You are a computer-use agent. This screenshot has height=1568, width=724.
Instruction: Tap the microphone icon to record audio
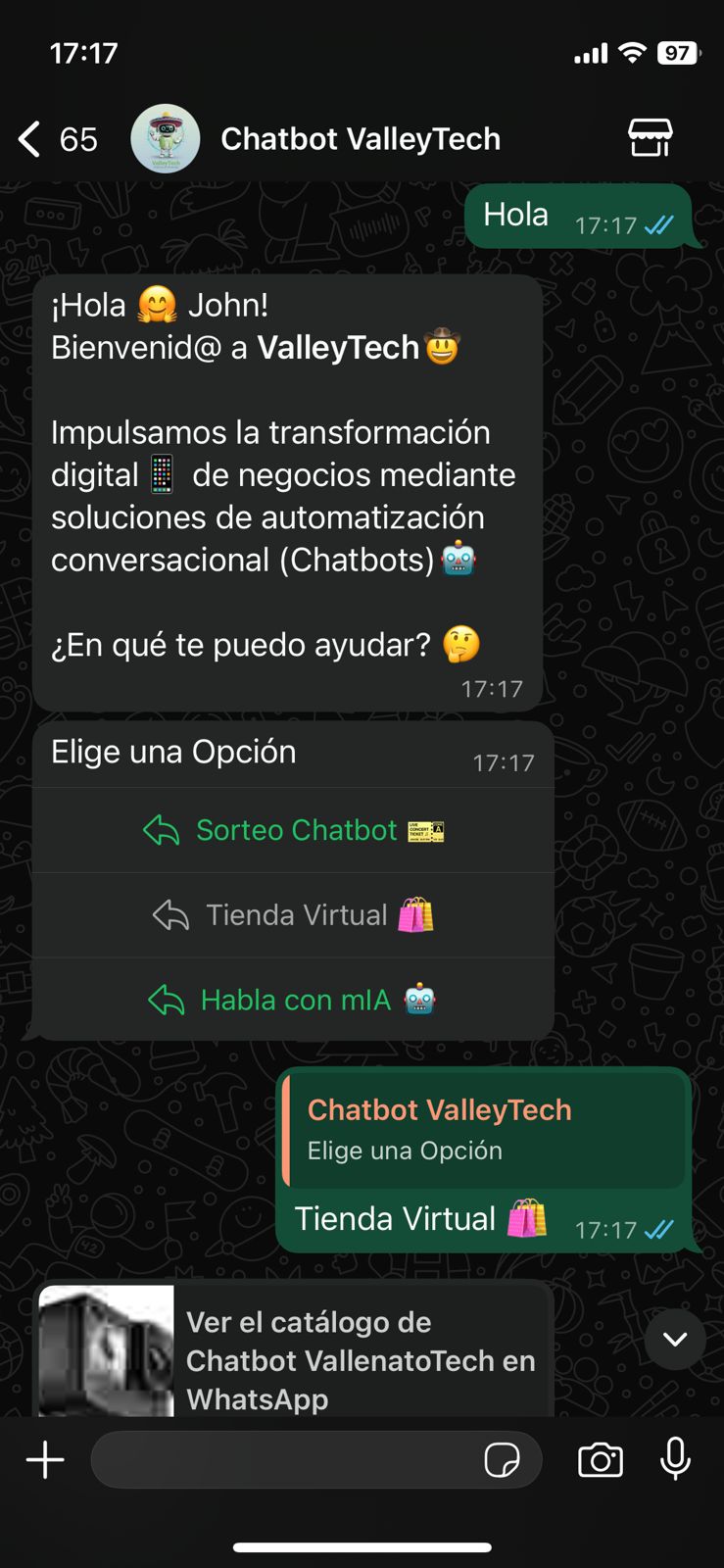tap(678, 1459)
